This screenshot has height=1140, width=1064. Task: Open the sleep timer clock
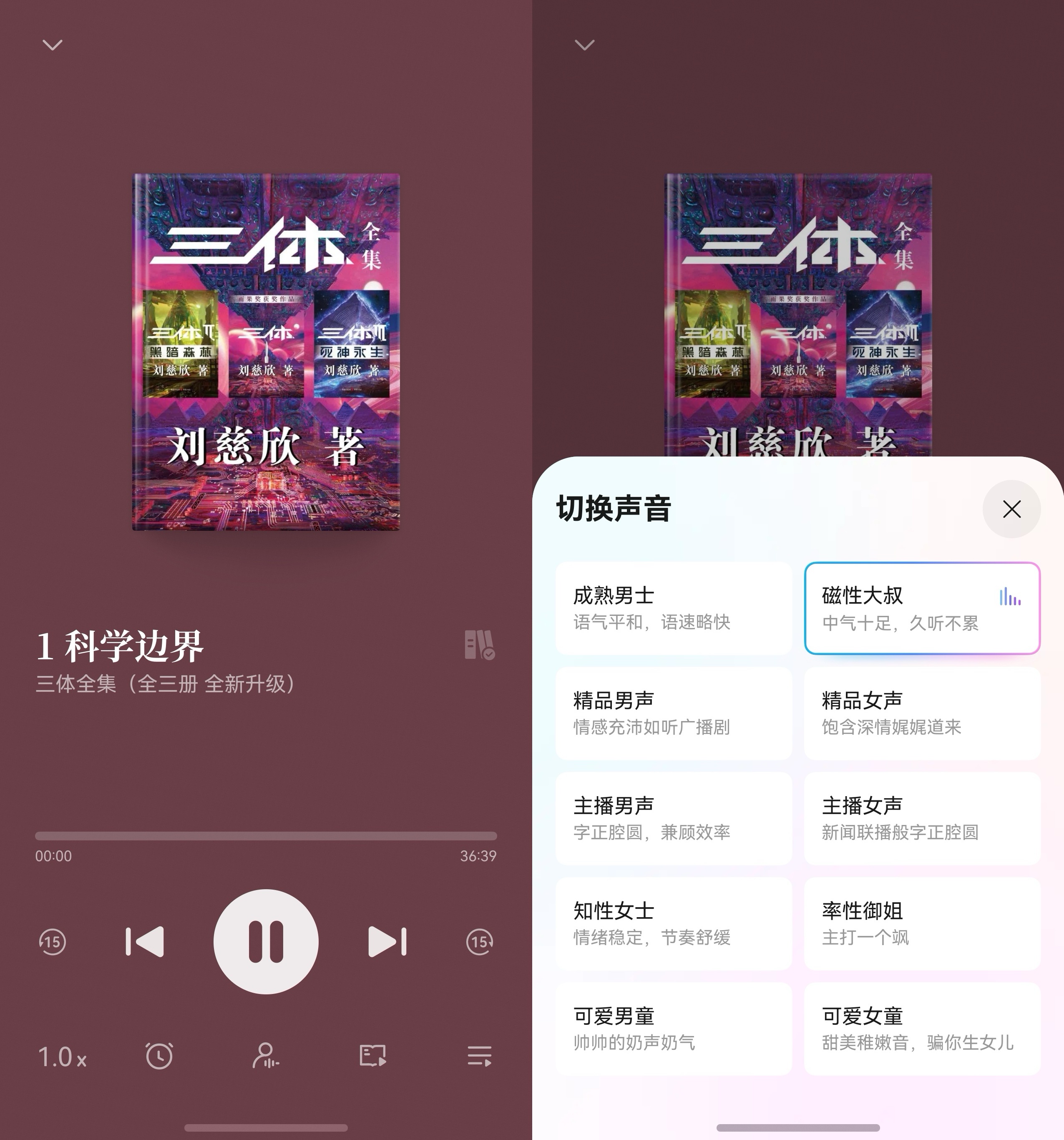pos(159,1056)
